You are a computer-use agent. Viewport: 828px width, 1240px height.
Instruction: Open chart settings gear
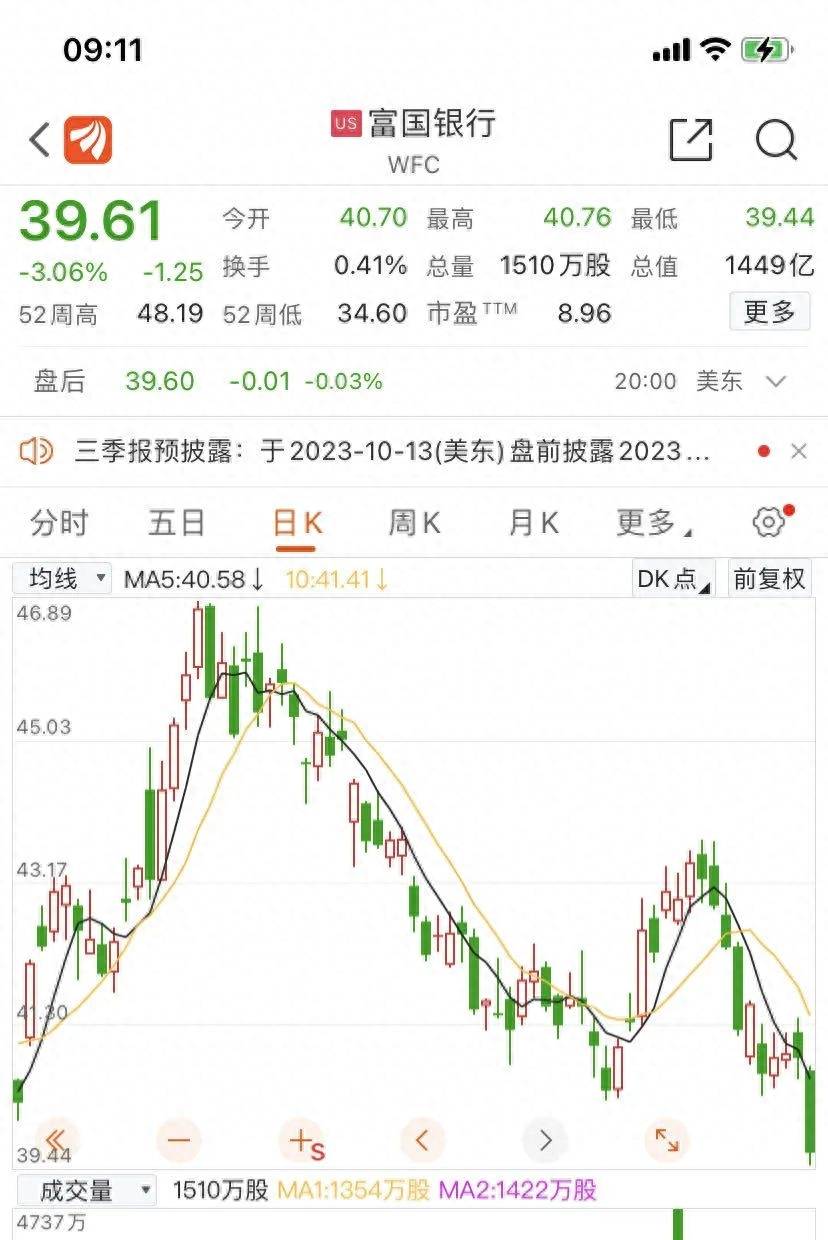coord(768,521)
